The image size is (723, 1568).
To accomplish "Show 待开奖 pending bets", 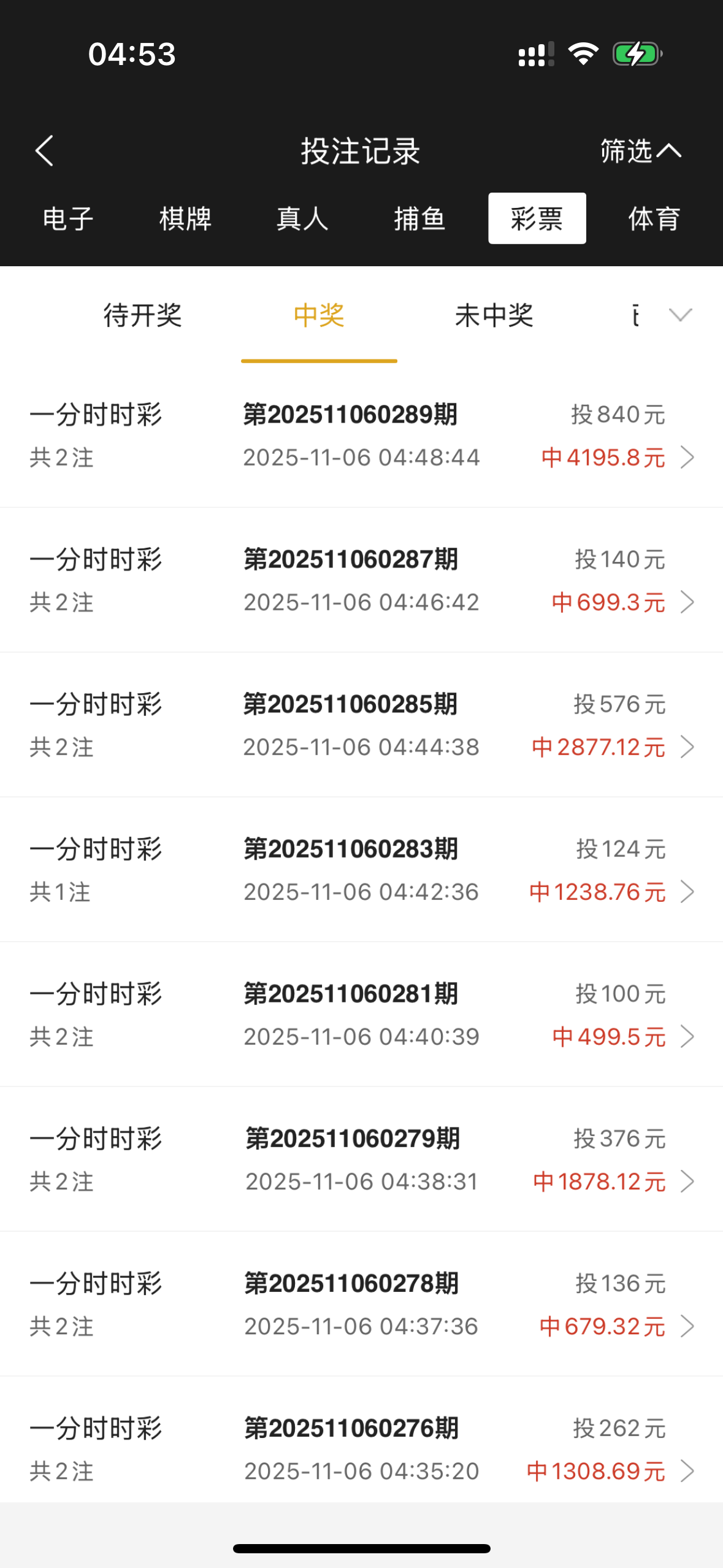I will tap(142, 316).
